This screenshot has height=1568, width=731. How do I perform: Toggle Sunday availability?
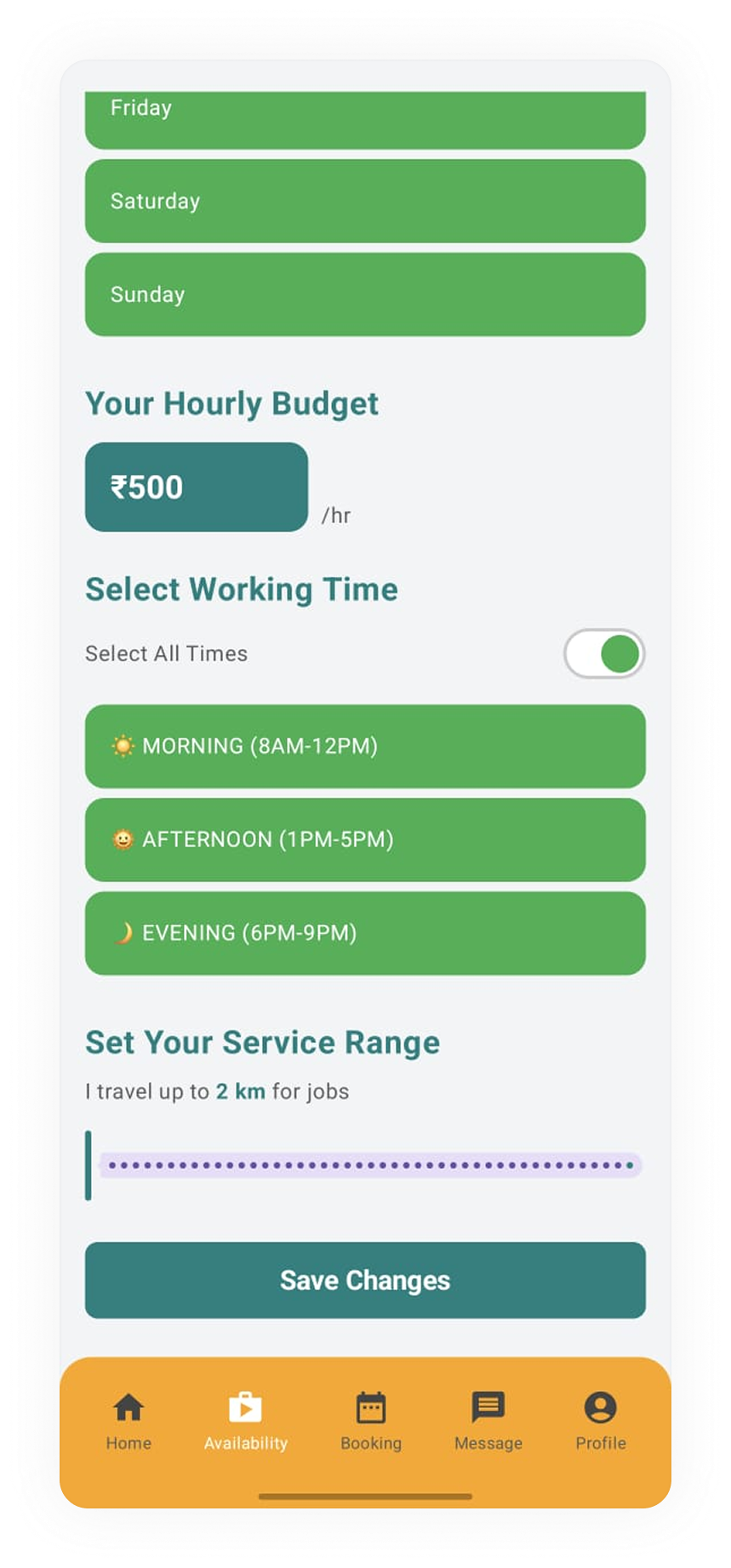(365, 294)
